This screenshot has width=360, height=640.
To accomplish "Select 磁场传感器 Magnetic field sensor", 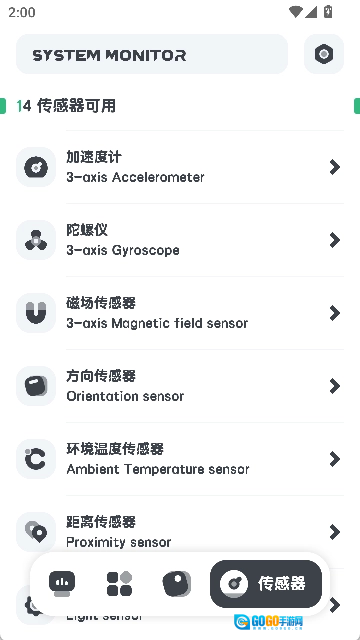I will click(x=180, y=313).
